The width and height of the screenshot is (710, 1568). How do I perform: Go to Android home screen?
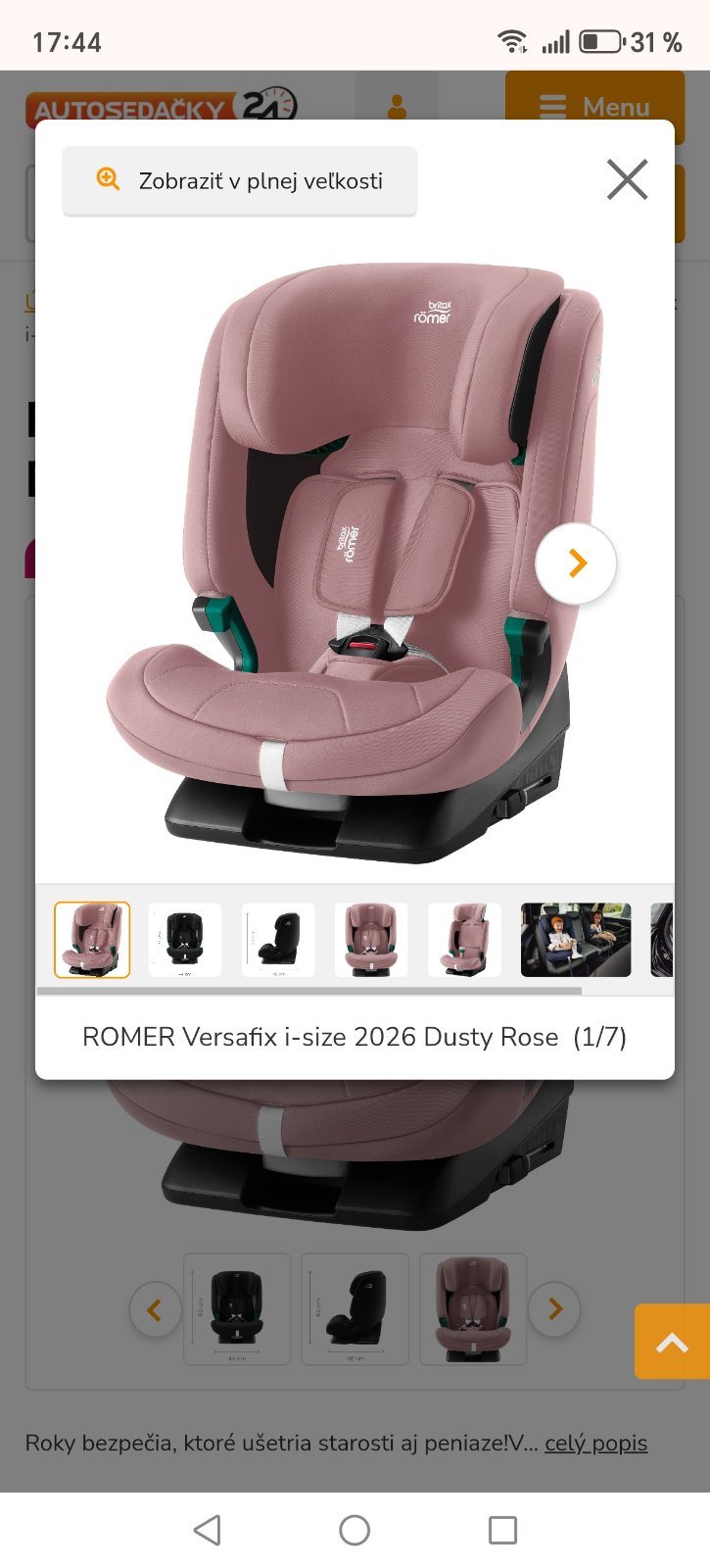(355, 1530)
